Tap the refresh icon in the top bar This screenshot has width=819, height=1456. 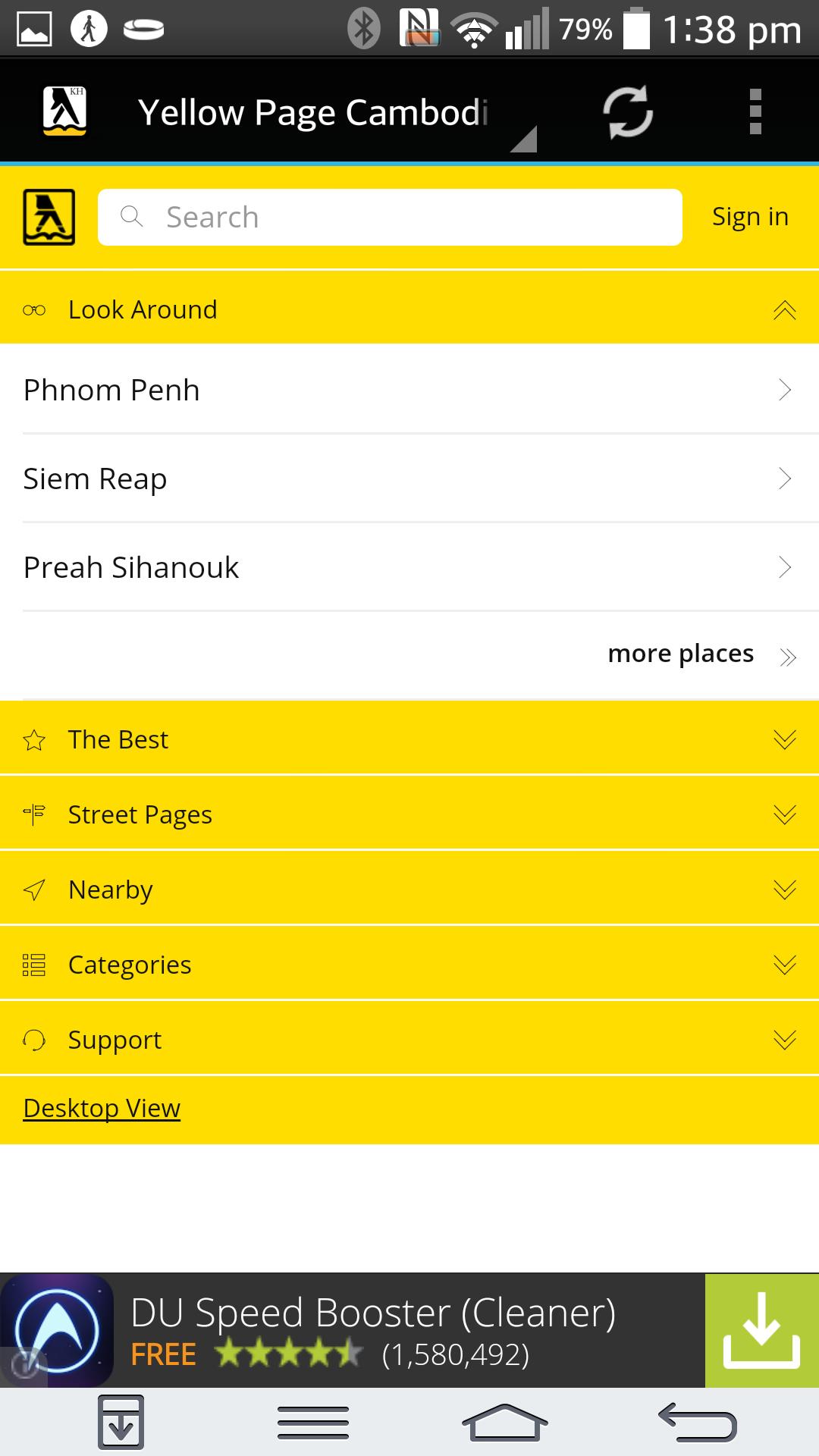628,111
